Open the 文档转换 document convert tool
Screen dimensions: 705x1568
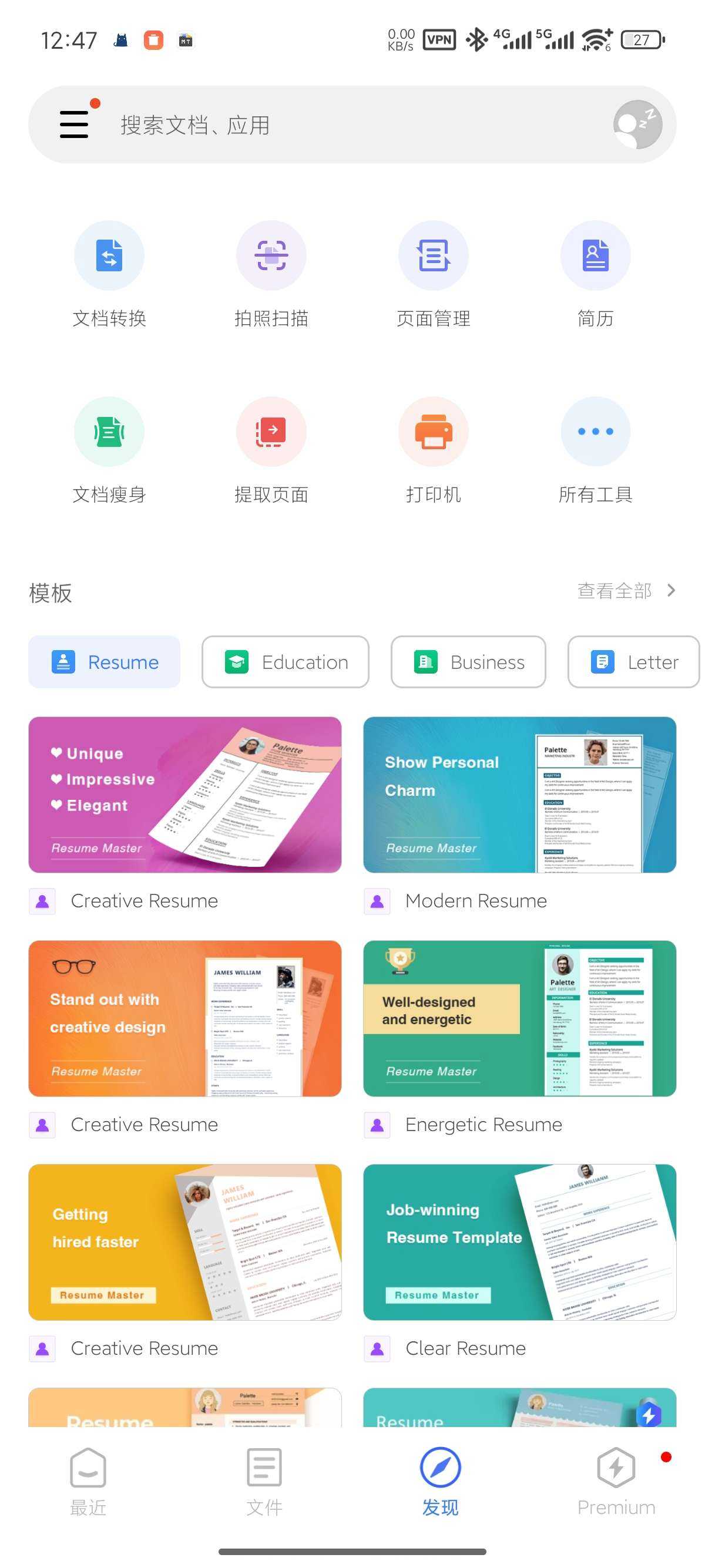pos(109,255)
